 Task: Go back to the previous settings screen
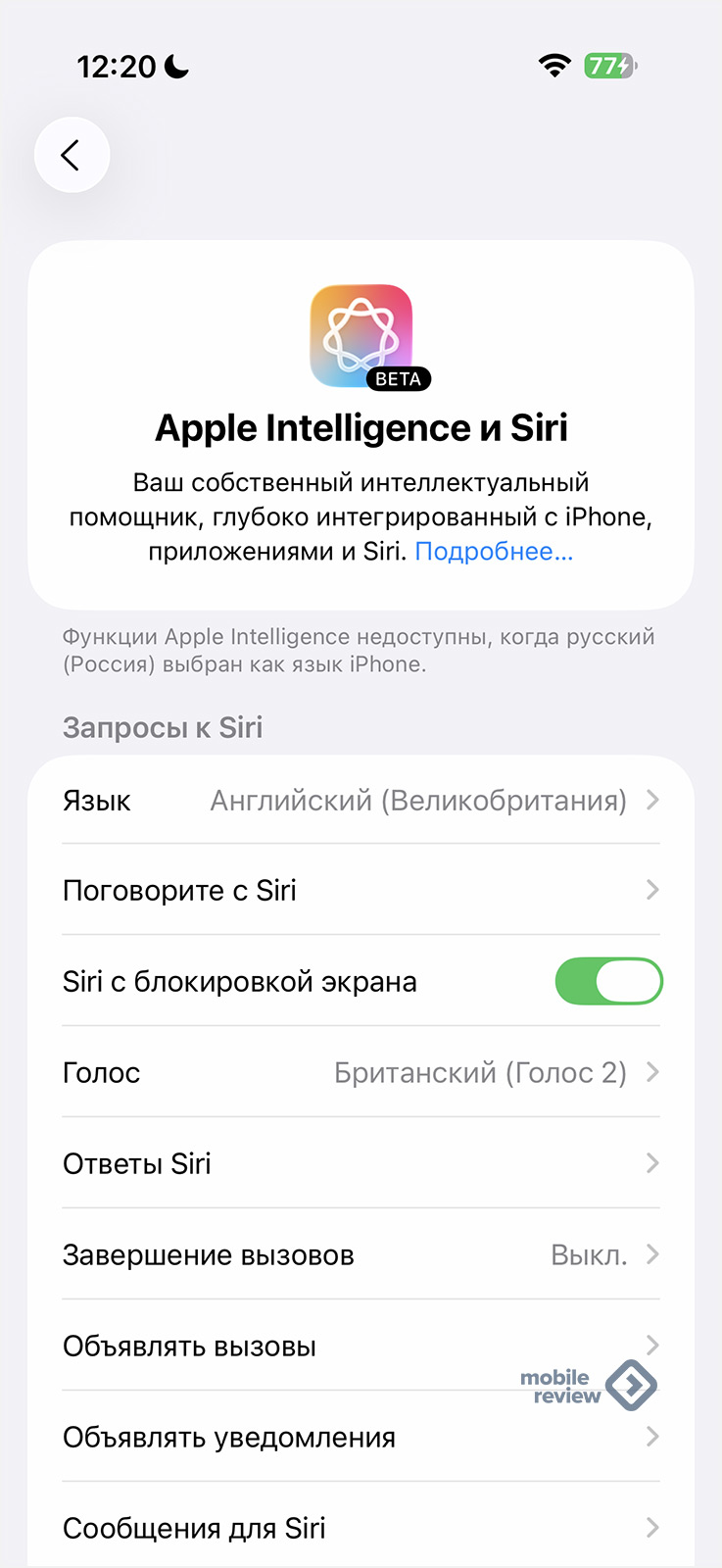pos(72,155)
